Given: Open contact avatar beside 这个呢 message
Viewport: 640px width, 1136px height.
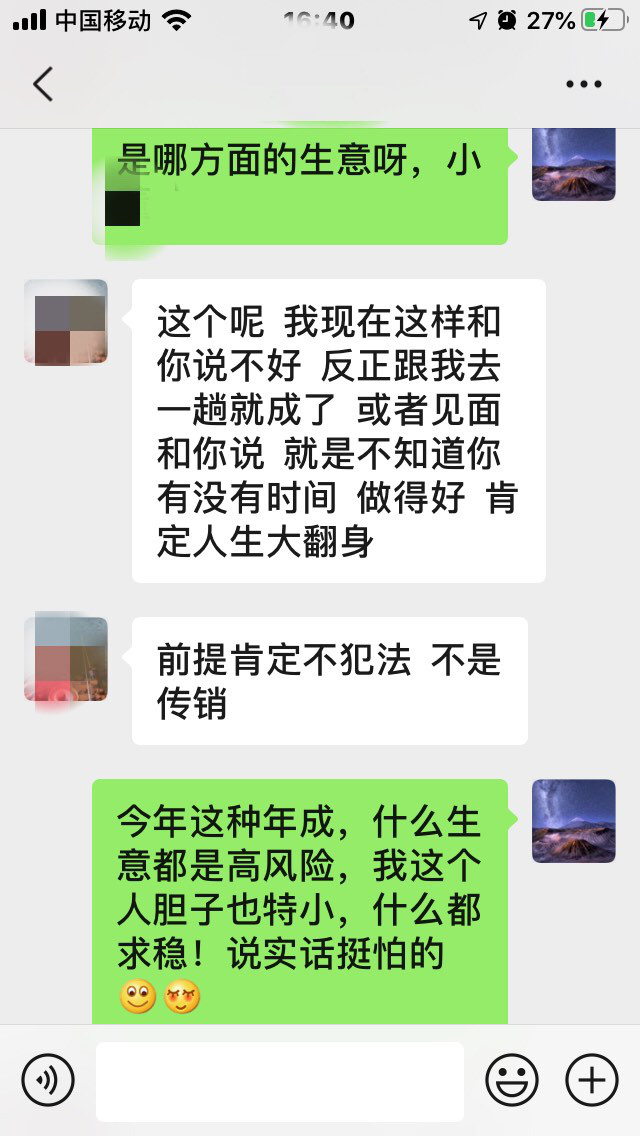Looking at the screenshot, I should [66, 322].
